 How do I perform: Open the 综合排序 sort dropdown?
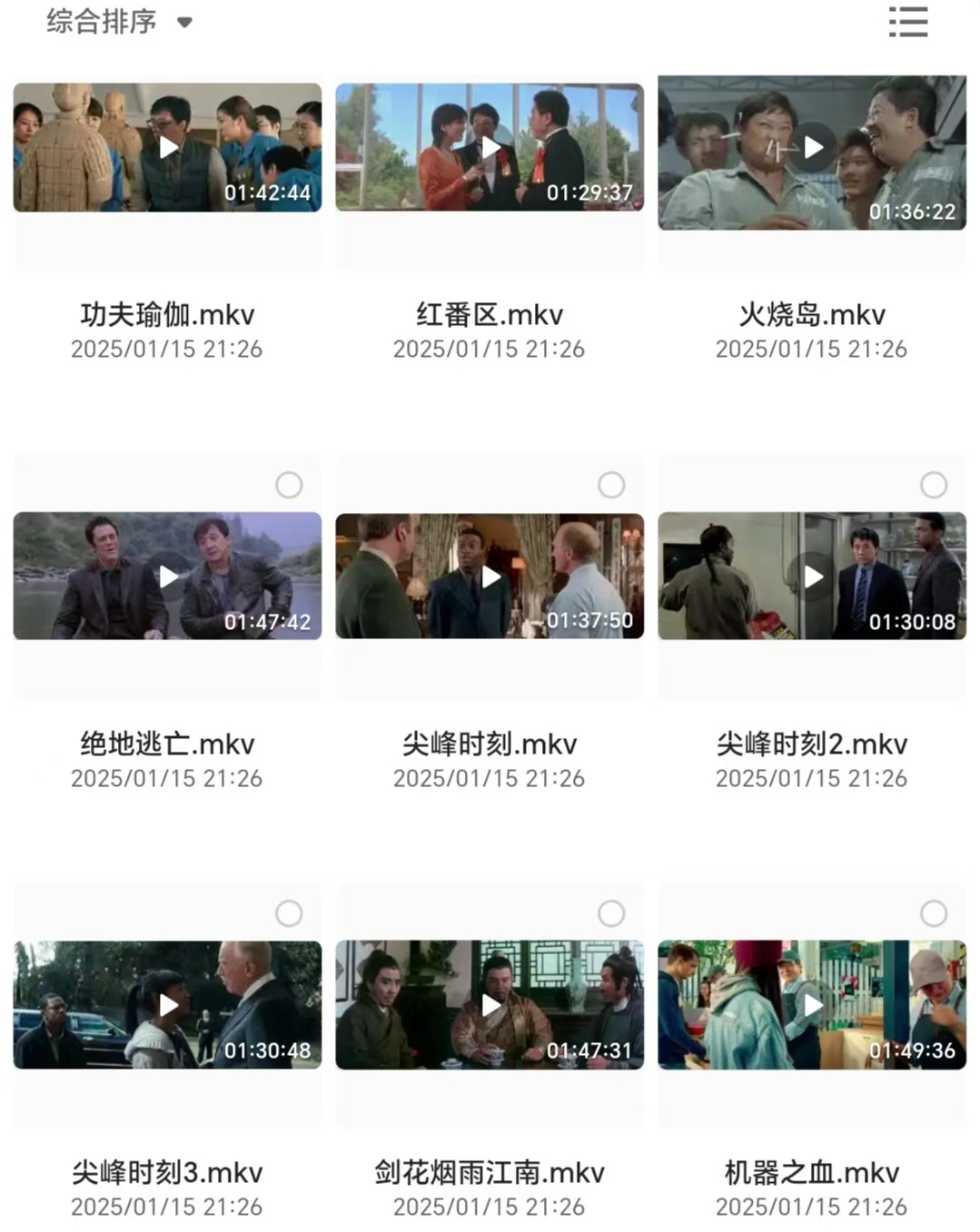[x=119, y=22]
